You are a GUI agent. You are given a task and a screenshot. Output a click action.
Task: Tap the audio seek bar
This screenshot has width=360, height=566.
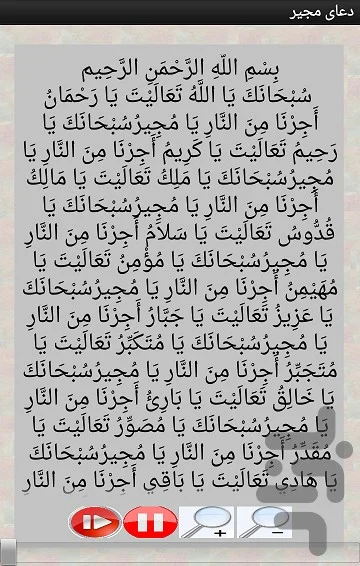pyautogui.click(x=180, y=551)
